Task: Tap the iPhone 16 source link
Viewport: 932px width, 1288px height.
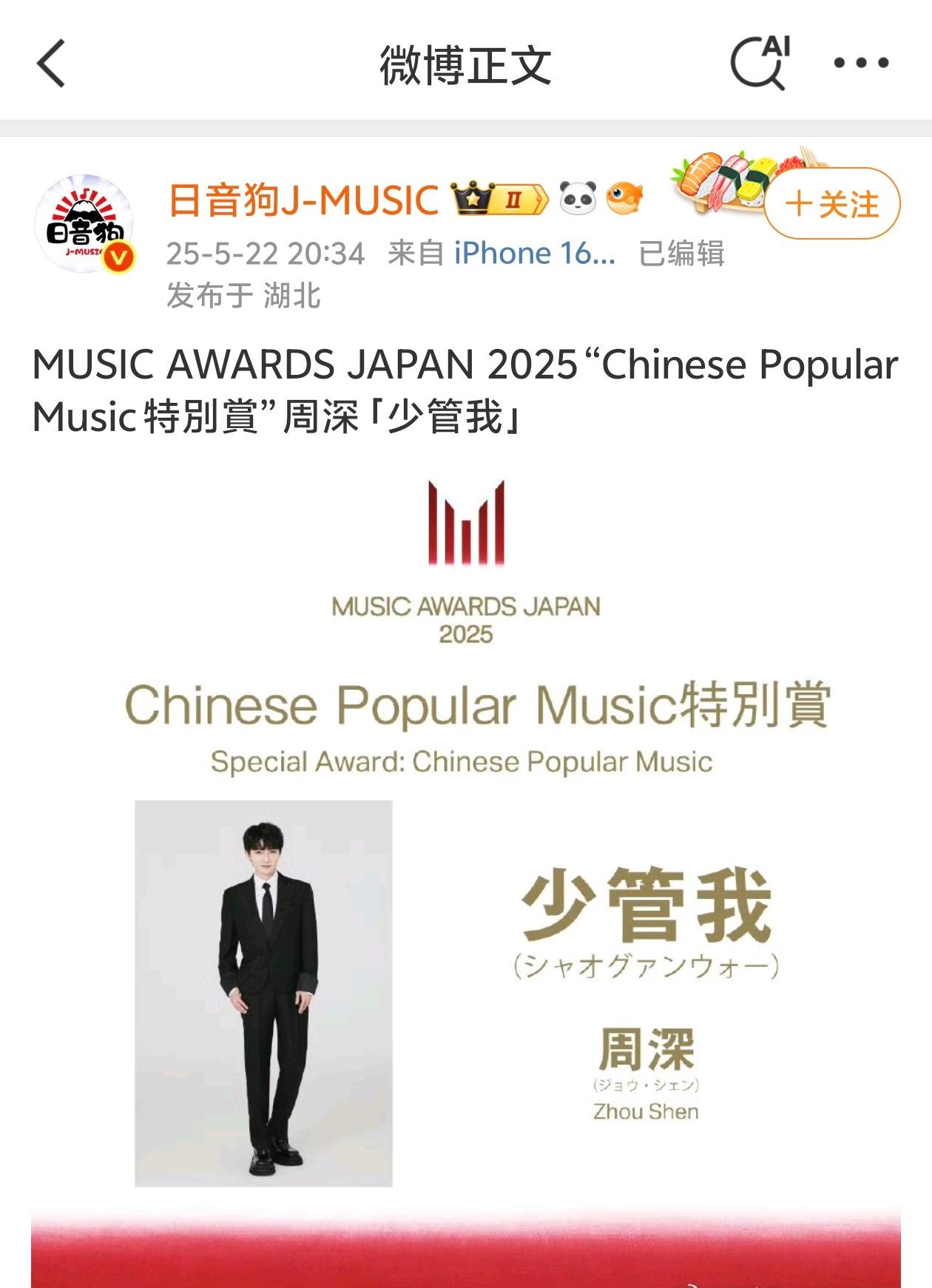Action: click(x=534, y=254)
